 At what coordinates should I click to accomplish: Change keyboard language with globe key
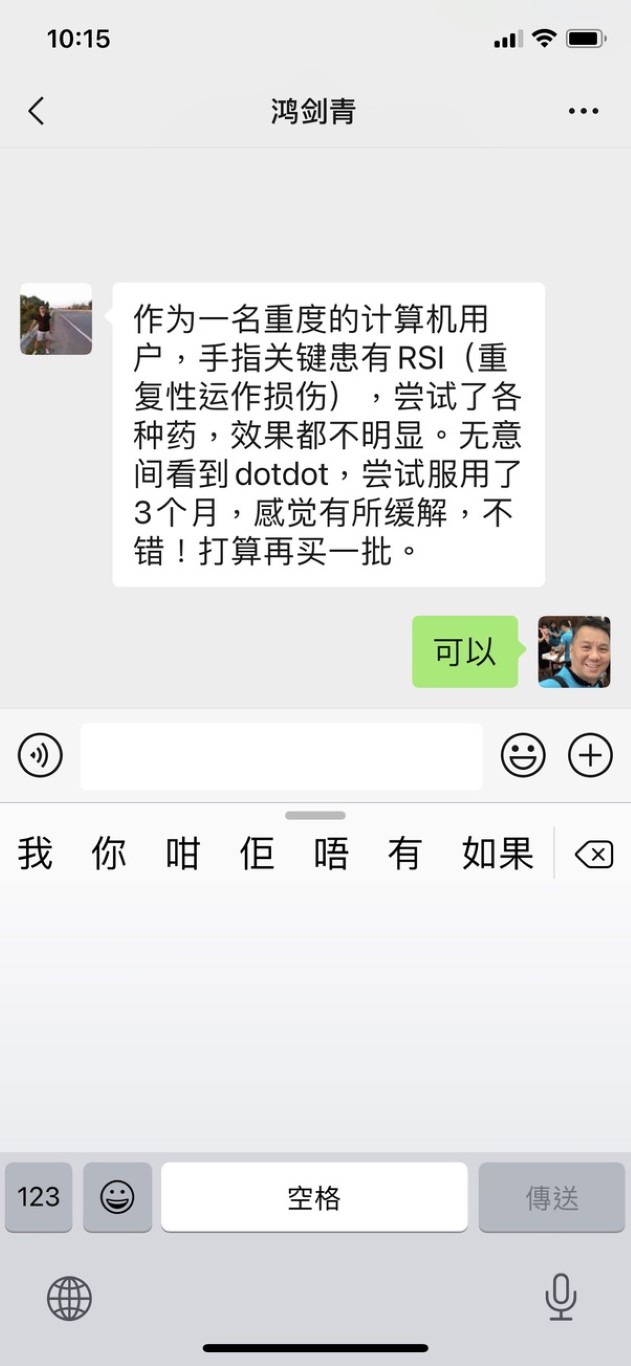click(x=69, y=1298)
